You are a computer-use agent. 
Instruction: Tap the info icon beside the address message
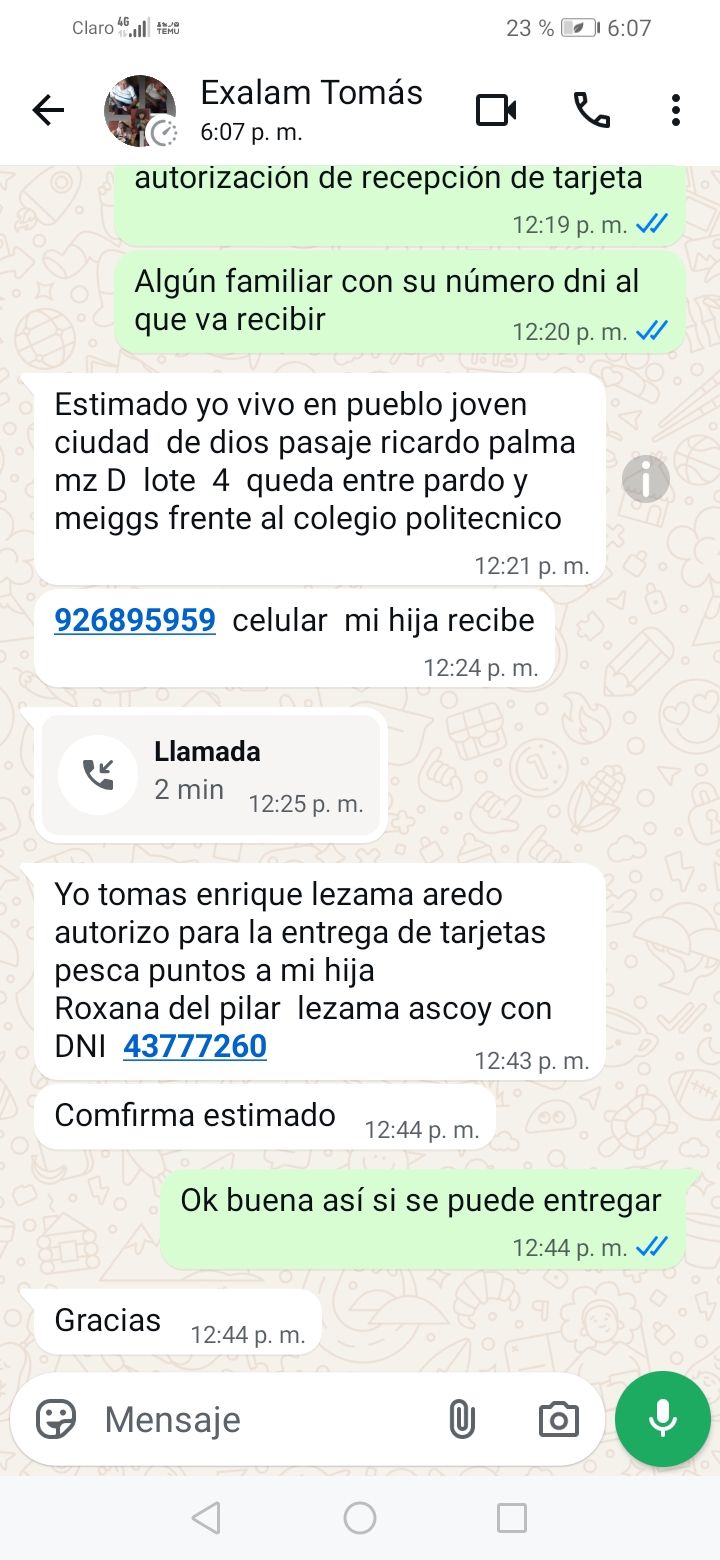point(645,481)
